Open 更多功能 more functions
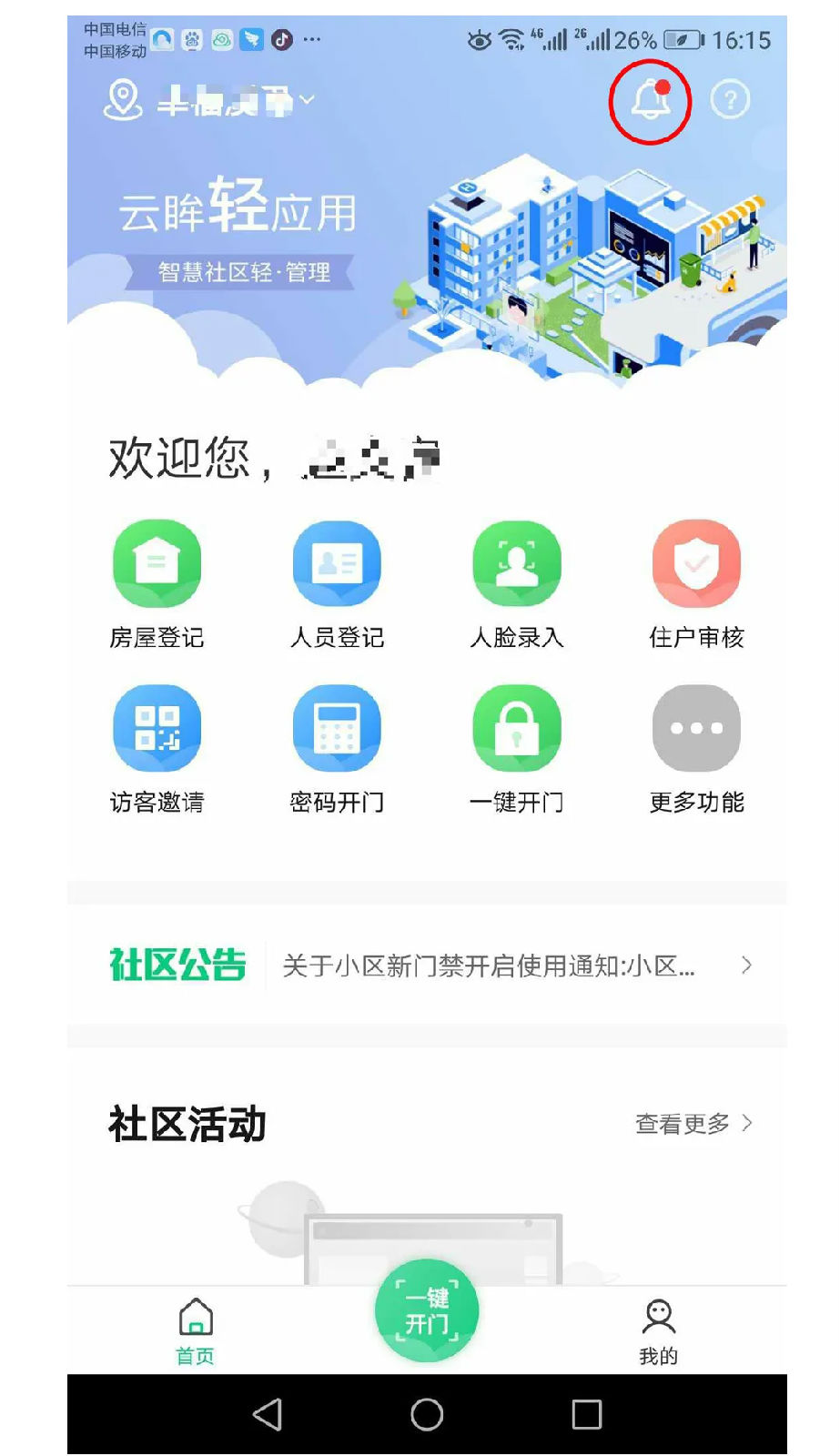The width and height of the screenshot is (840, 1456). coord(696,729)
